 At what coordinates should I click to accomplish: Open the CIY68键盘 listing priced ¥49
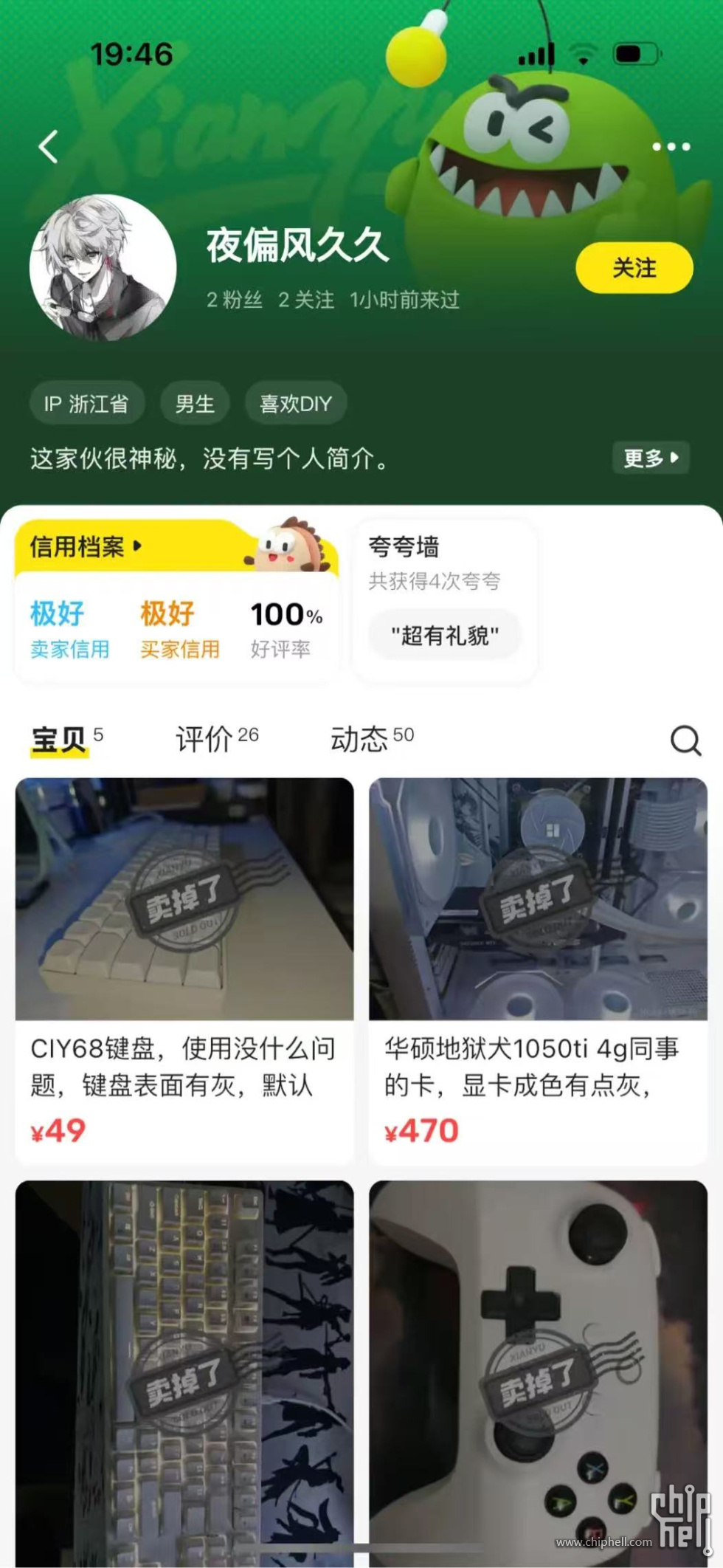pos(184,970)
